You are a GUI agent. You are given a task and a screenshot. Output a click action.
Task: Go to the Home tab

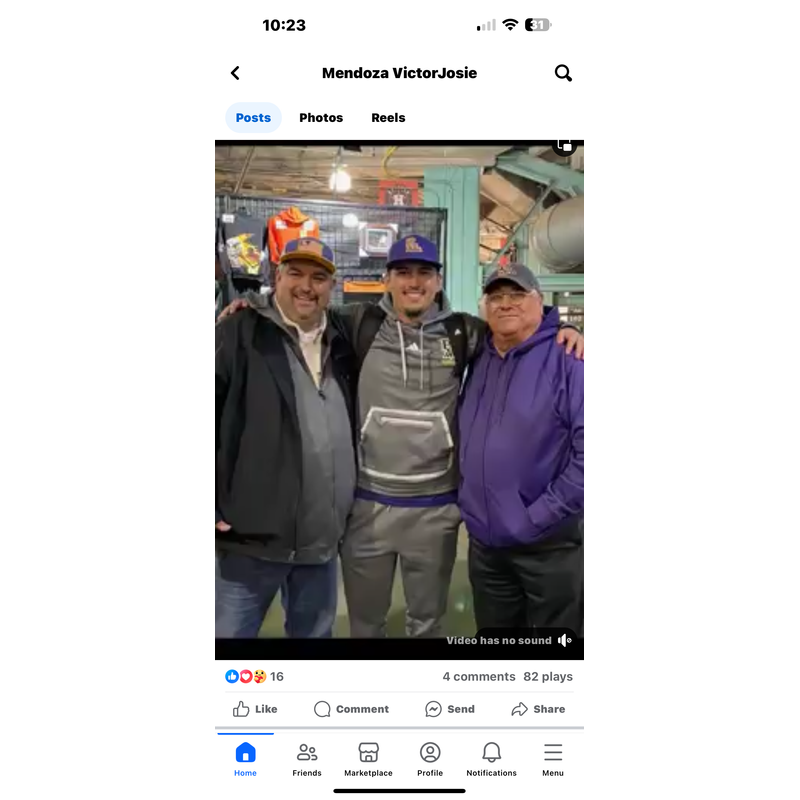(x=245, y=759)
